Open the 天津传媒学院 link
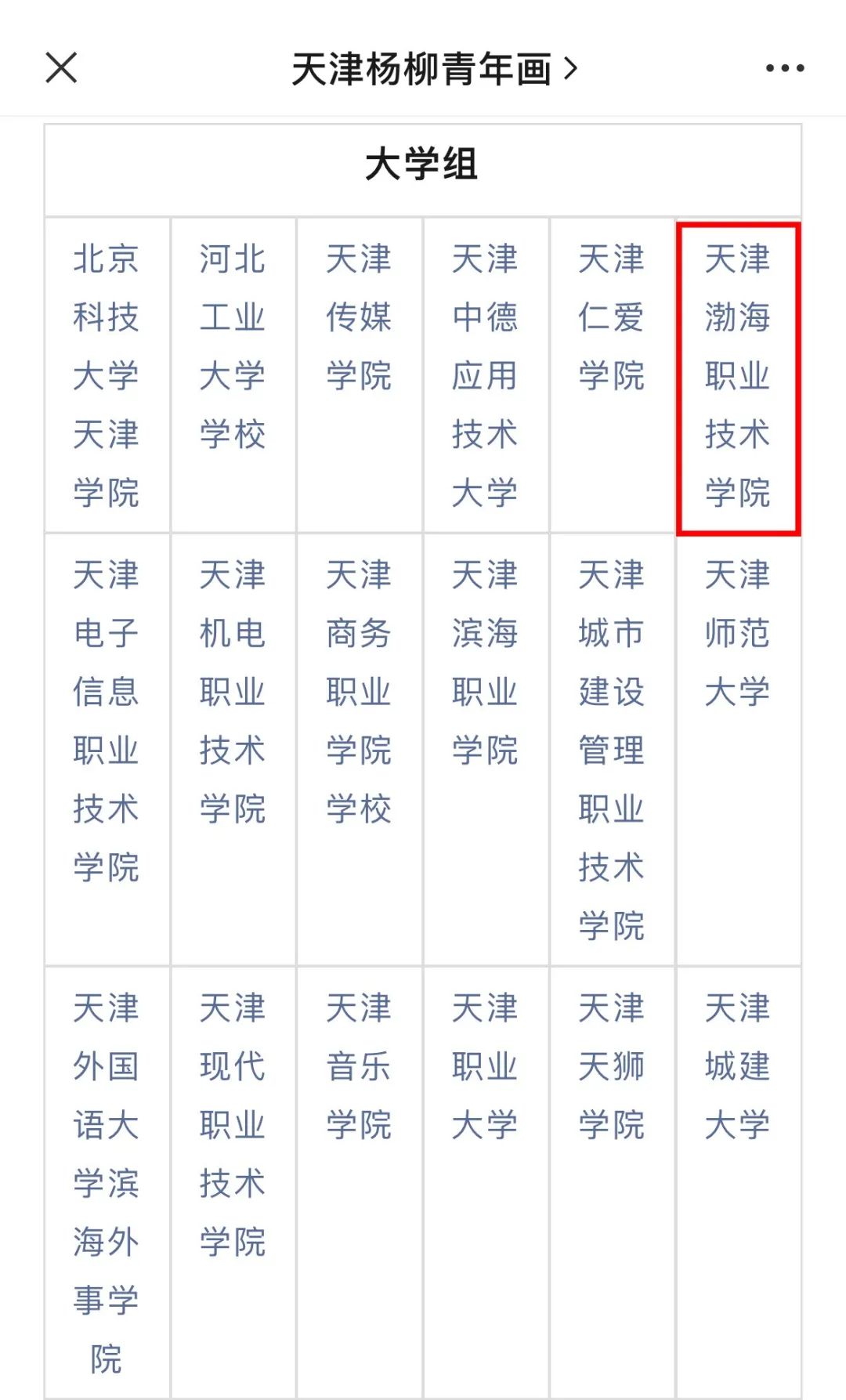 click(359, 317)
